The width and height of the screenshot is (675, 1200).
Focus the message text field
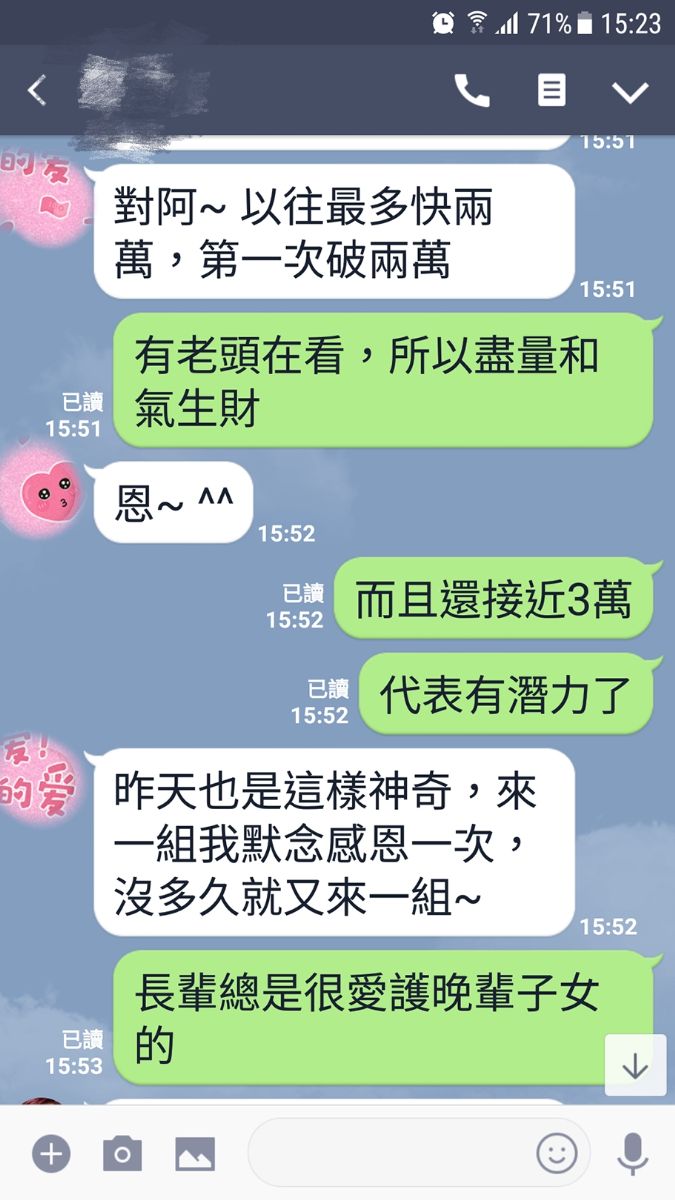390,1153
